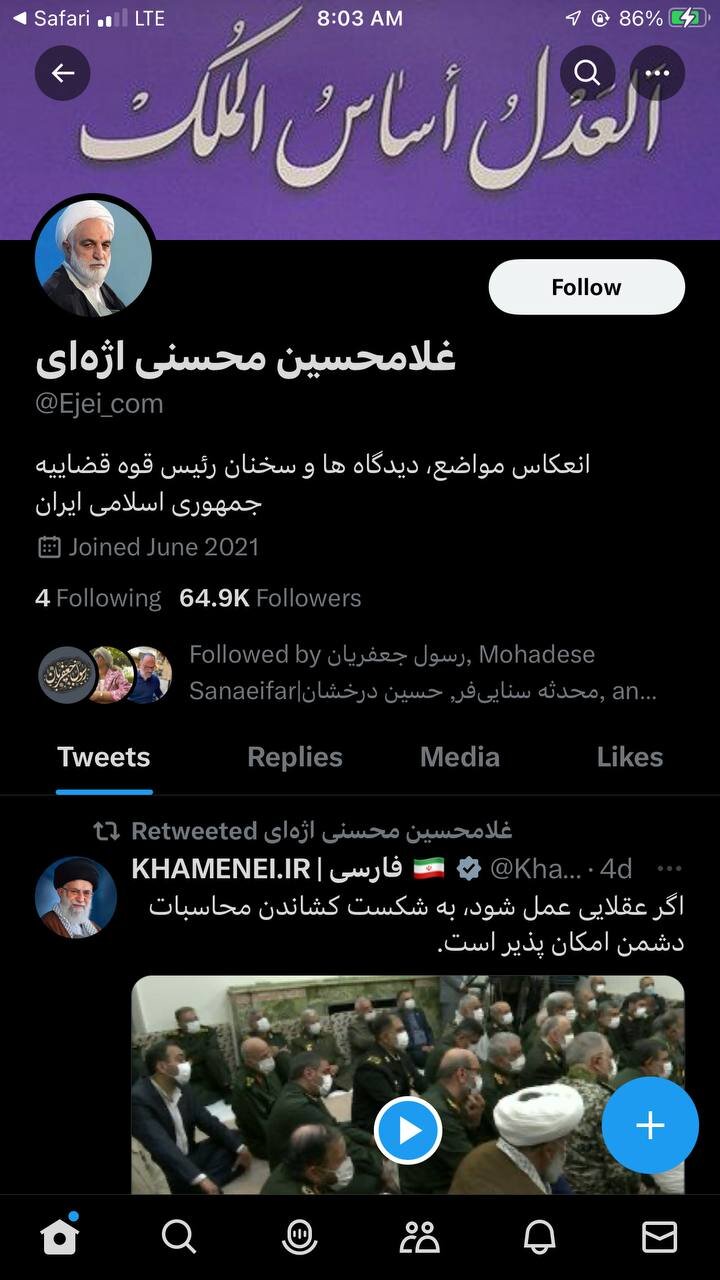Viewport: 720px width, 1280px height.
Task: Open Spaces with the microphone icon
Action: click(299, 1235)
